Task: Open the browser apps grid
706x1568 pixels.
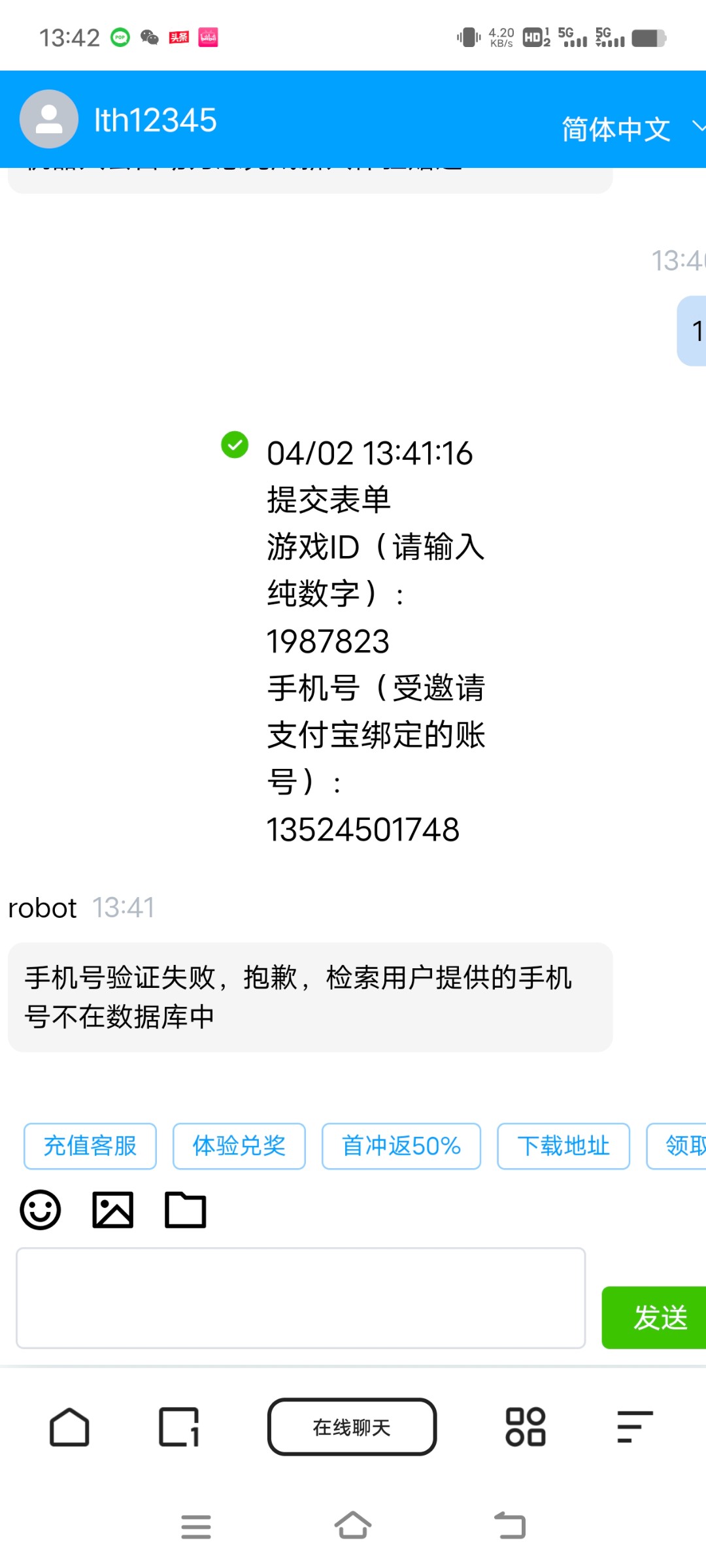Action: pos(526,1427)
